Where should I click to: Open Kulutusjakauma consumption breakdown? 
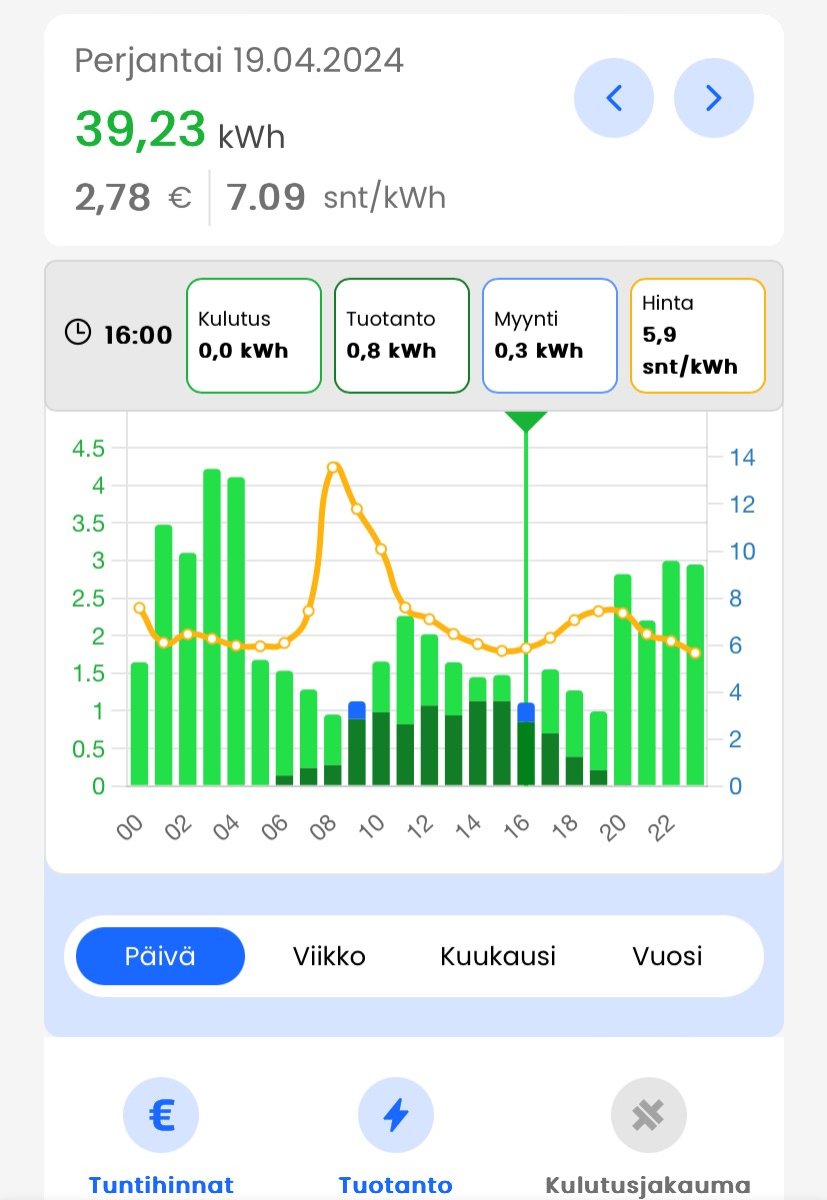pos(648,1116)
